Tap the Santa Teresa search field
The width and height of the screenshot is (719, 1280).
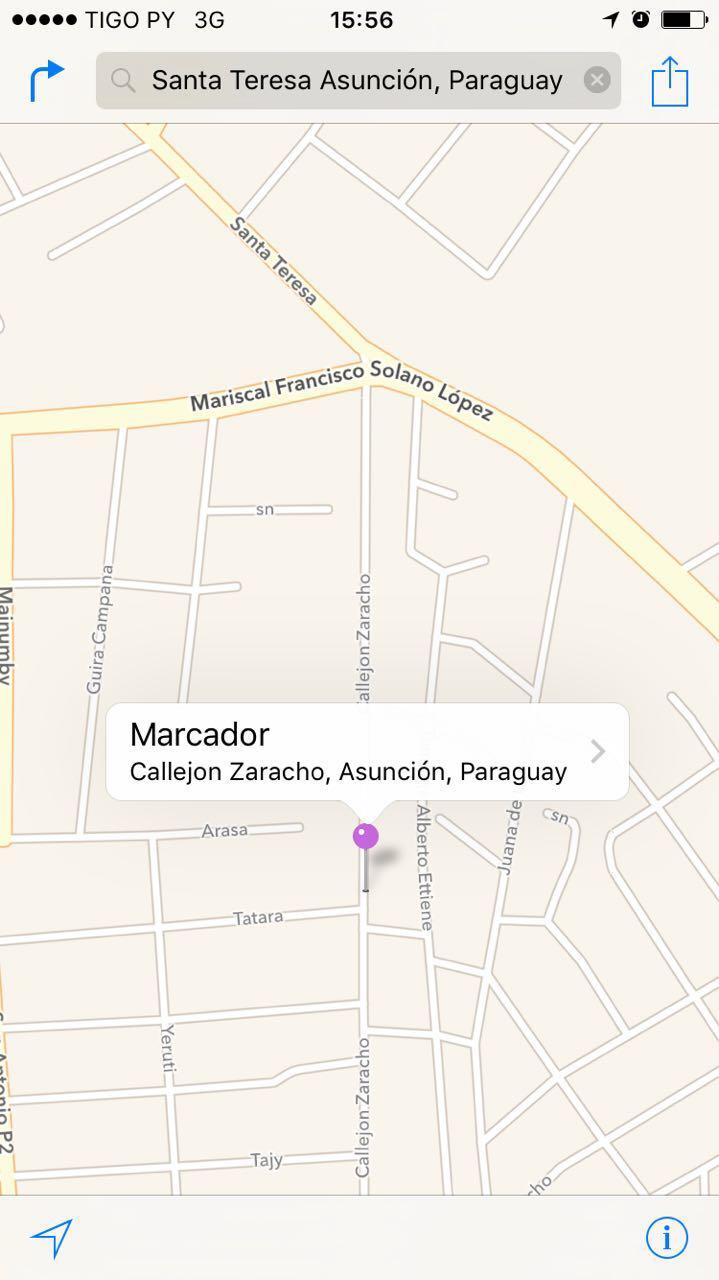[358, 81]
